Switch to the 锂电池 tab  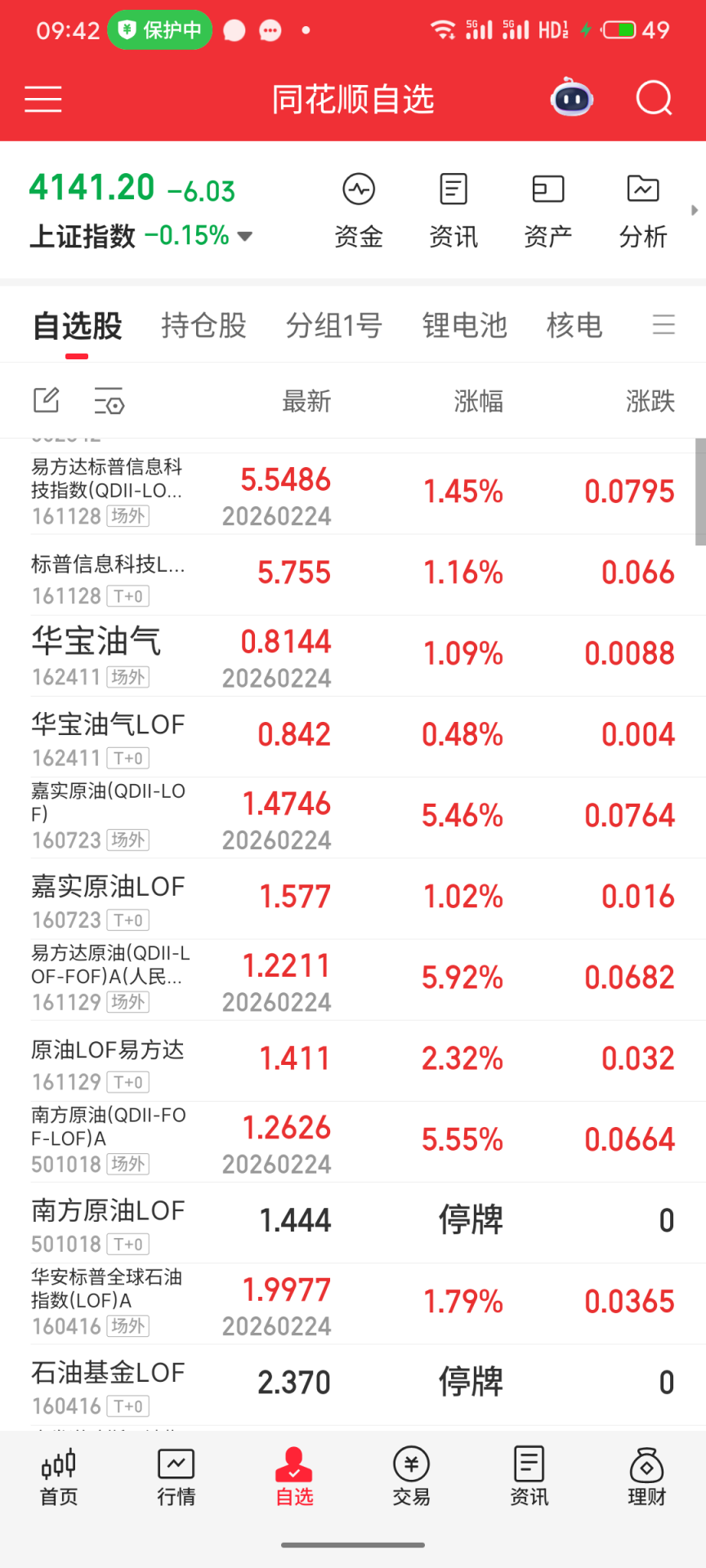464,325
